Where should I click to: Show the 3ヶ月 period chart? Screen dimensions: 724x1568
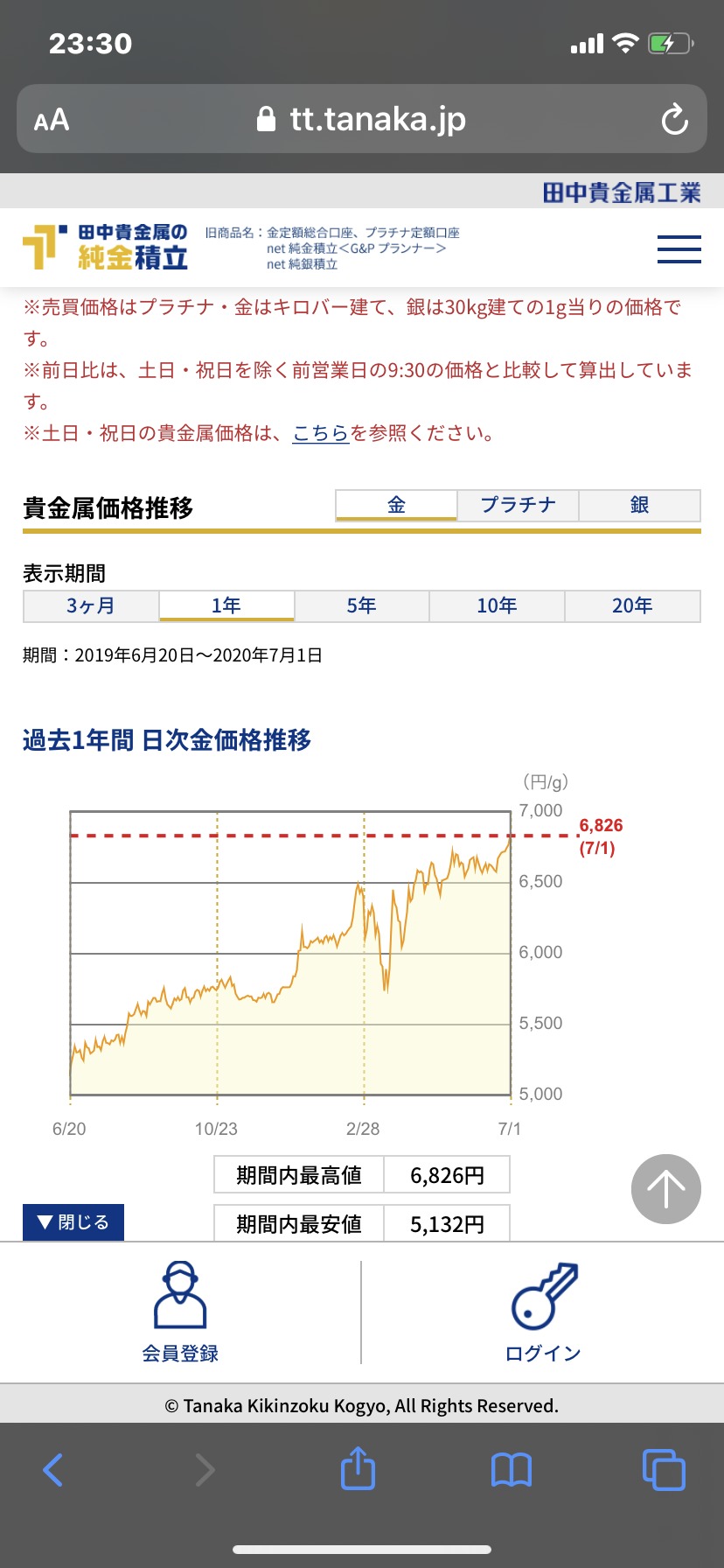pos(91,605)
